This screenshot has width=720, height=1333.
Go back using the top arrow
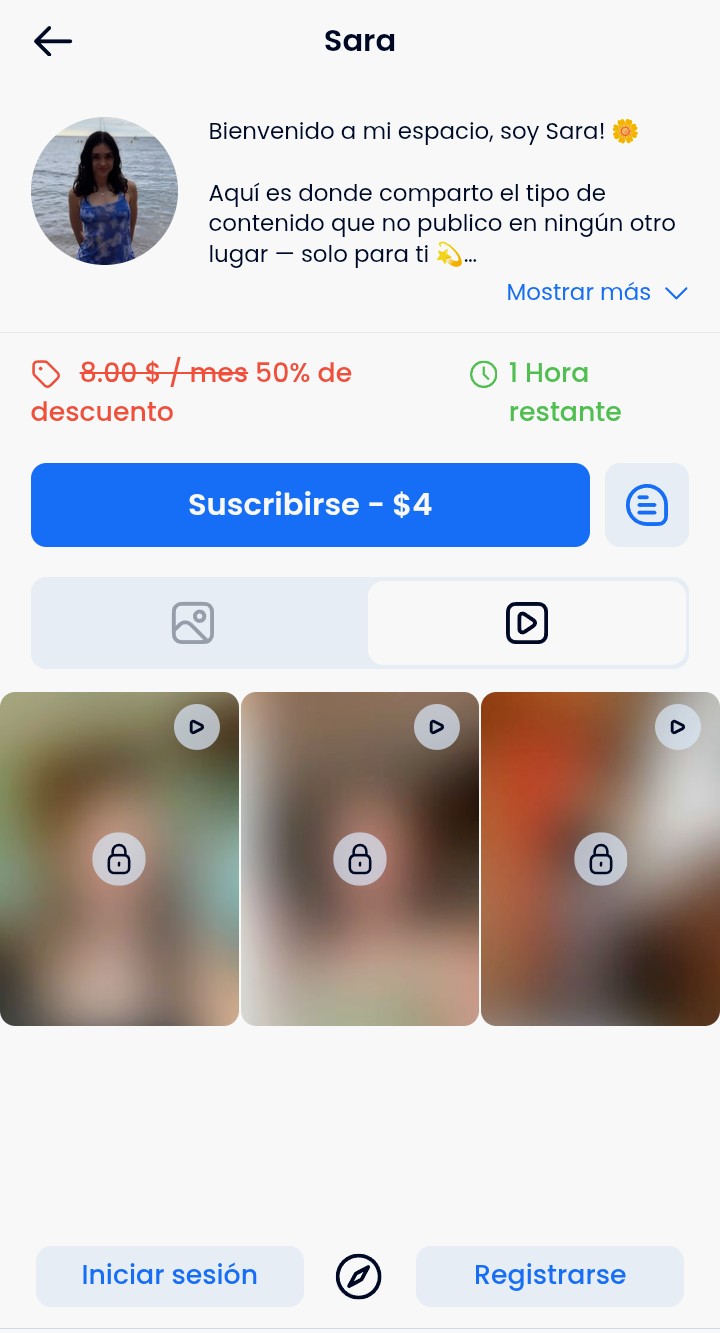pos(53,41)
